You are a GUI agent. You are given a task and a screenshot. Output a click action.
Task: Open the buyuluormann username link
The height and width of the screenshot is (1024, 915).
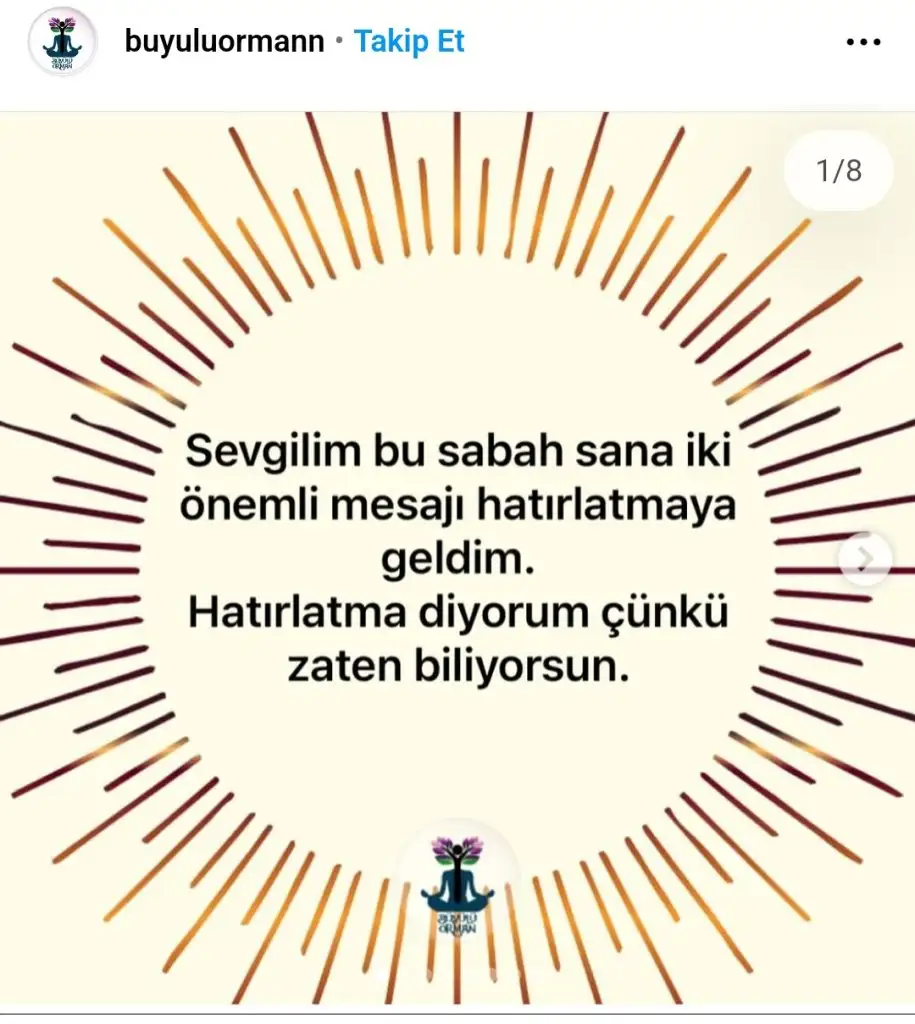224,42
